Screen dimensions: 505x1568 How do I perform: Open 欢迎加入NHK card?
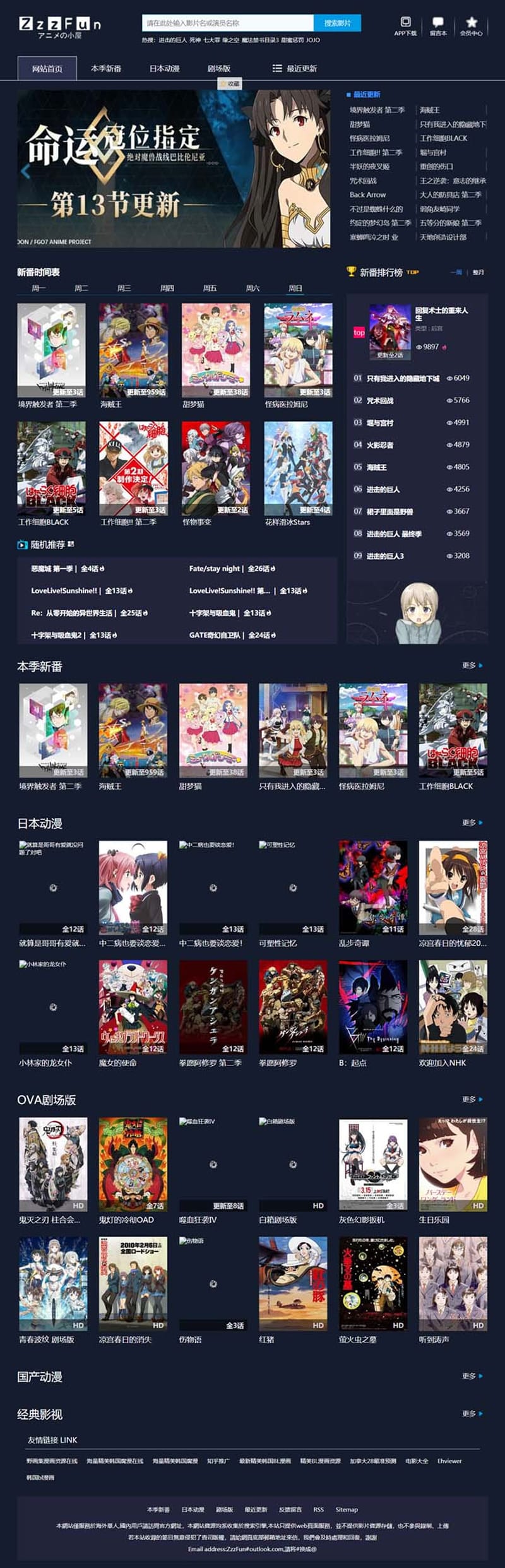coord(453,1007)
